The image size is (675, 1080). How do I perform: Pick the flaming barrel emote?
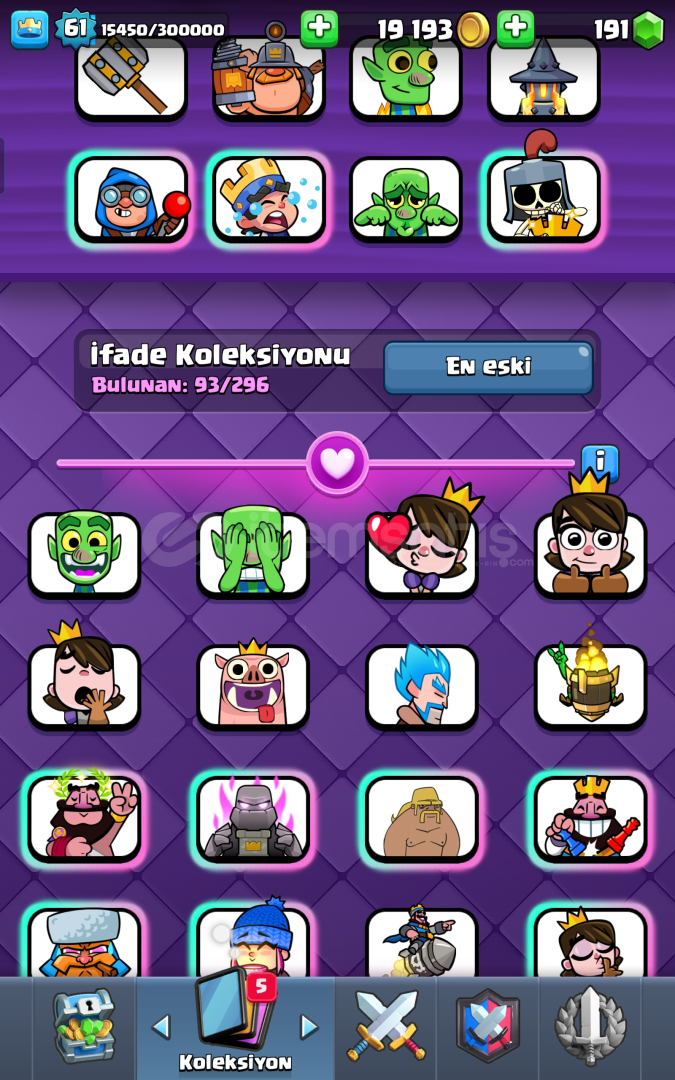pos(590,685)
